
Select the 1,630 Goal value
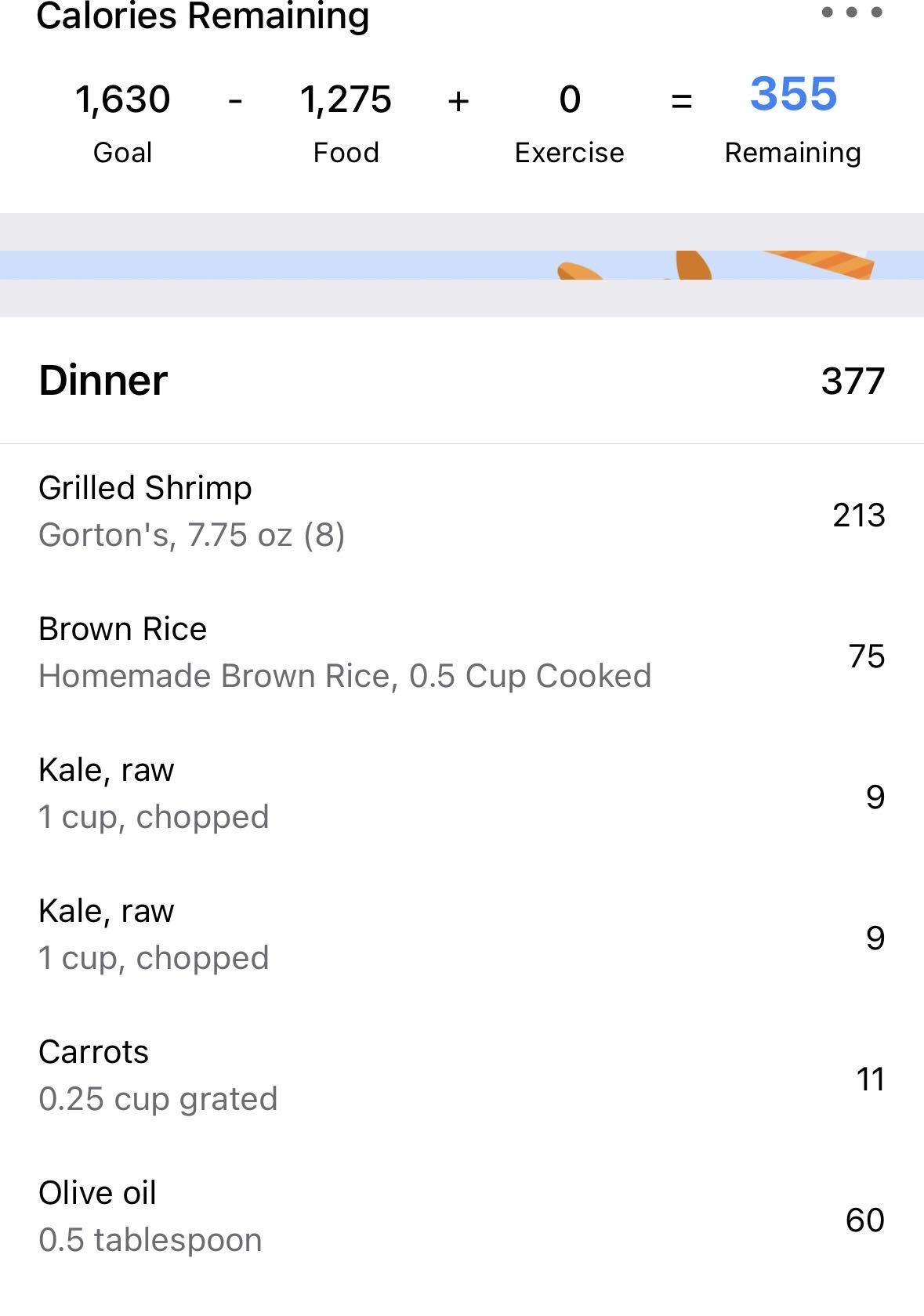[123, 99]
